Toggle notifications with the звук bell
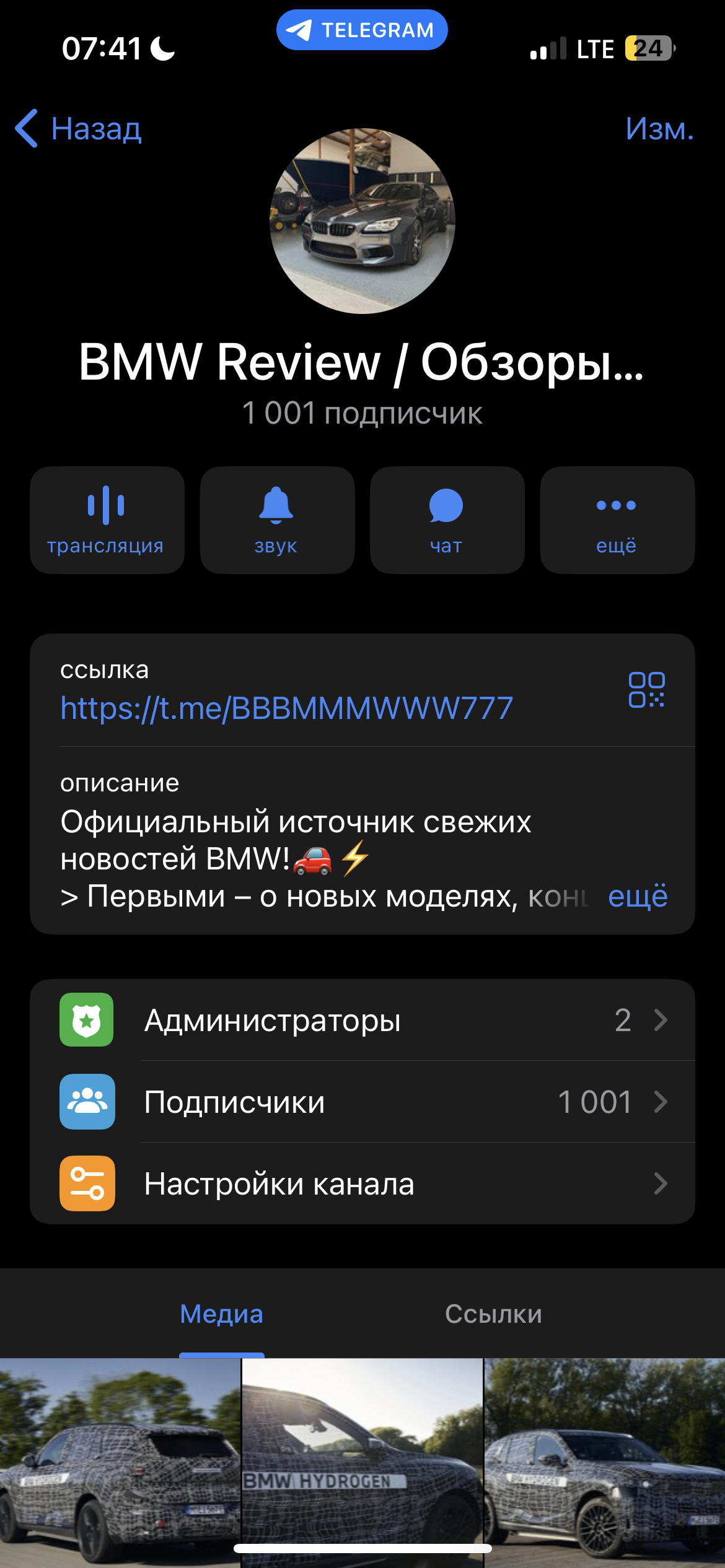The image size is (725, 1568). pyautogui.click(x=276, y=520)
